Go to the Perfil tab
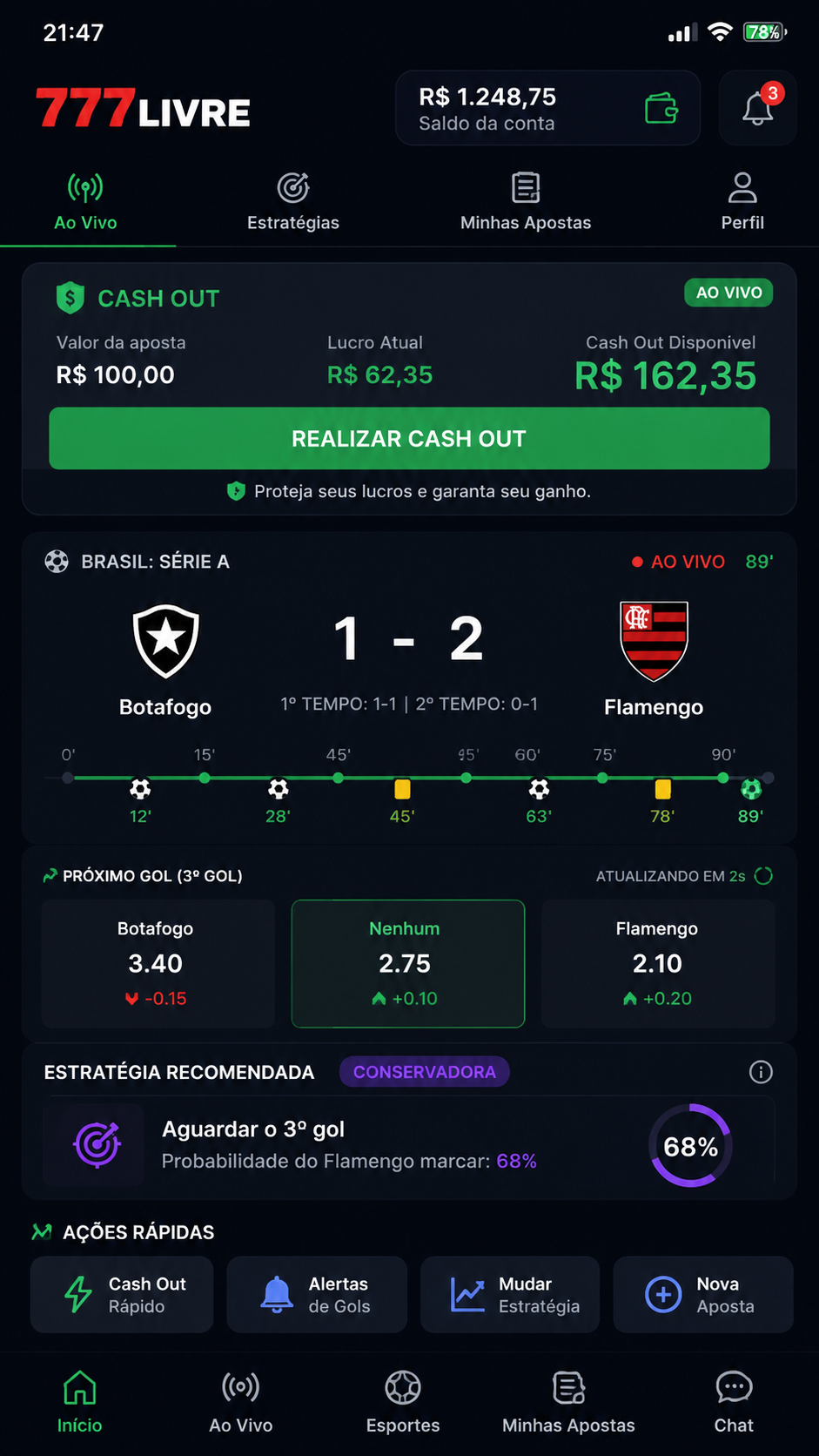This screenshot has height=1456, width=819. [x=742, y=202]
